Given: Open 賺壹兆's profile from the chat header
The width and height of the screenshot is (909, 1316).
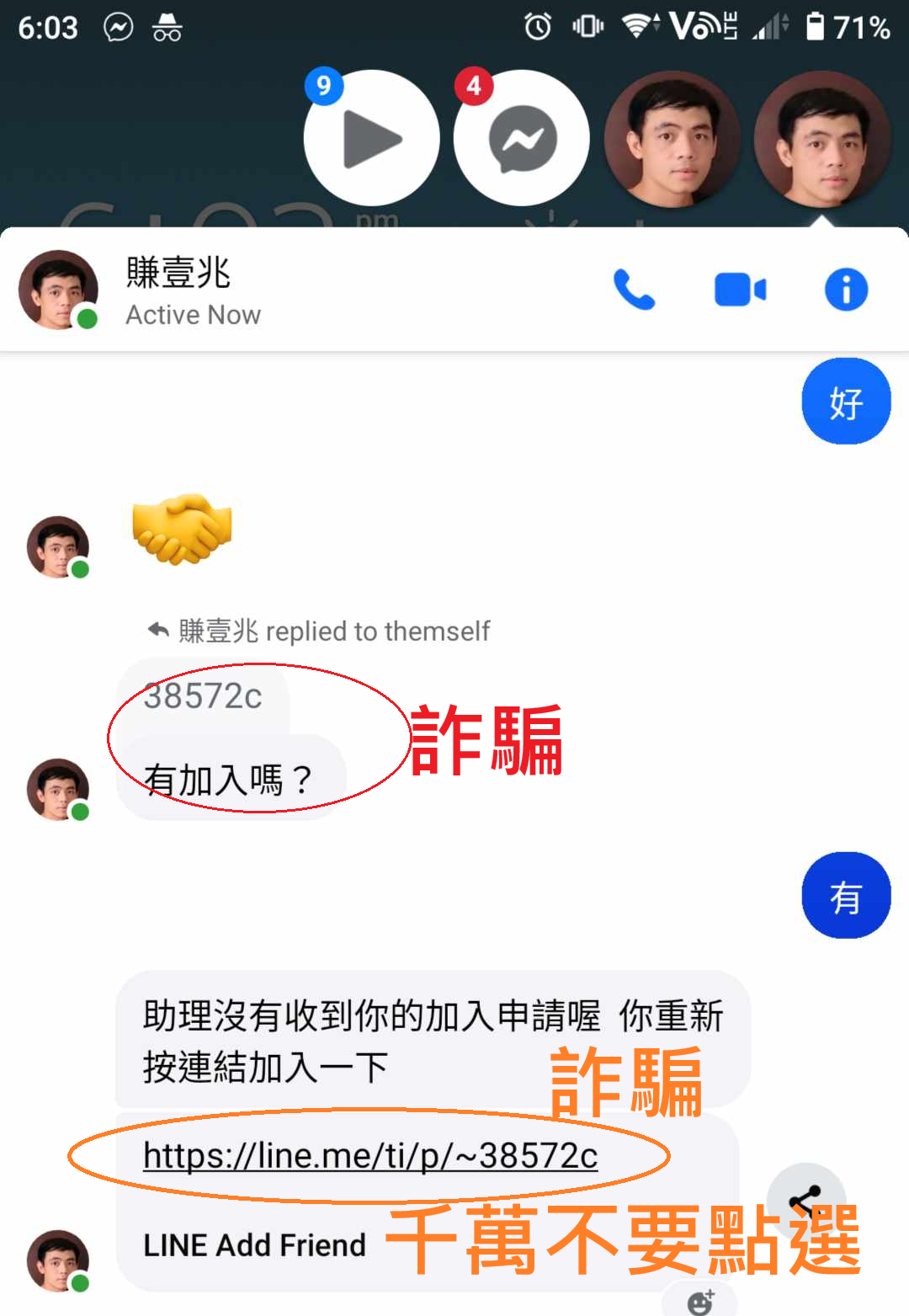Looking at the screenshot, I should 59,290.
